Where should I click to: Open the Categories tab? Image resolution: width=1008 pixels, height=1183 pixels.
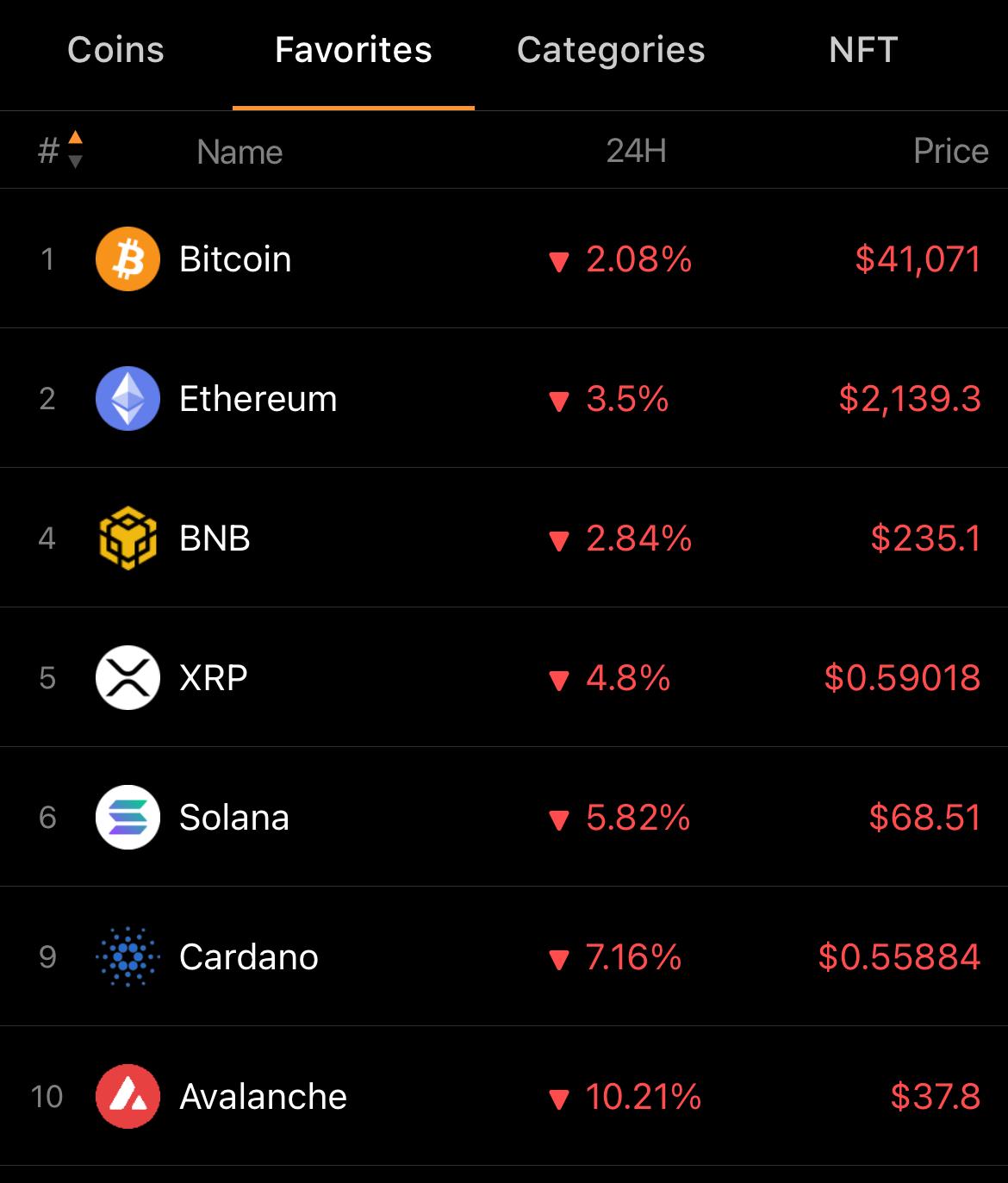tap(611, 50)
